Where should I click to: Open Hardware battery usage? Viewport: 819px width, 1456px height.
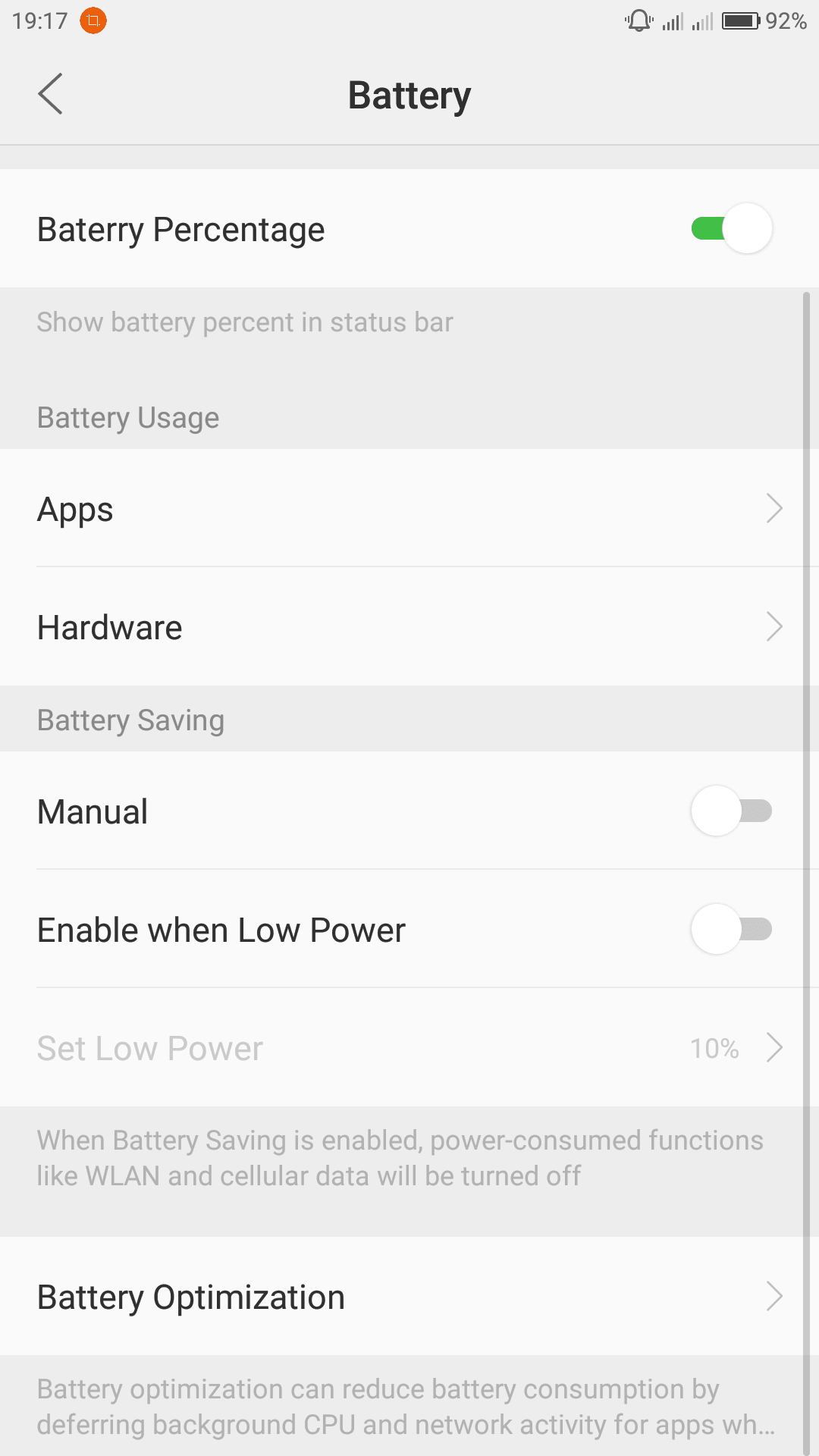pyautogui.click(x=409, y=627)
